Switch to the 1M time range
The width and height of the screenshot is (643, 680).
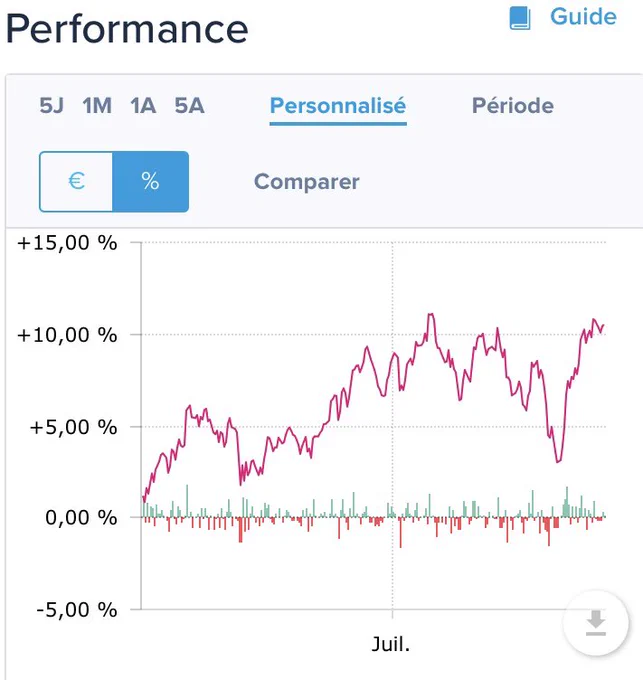[x=97, y=106]
